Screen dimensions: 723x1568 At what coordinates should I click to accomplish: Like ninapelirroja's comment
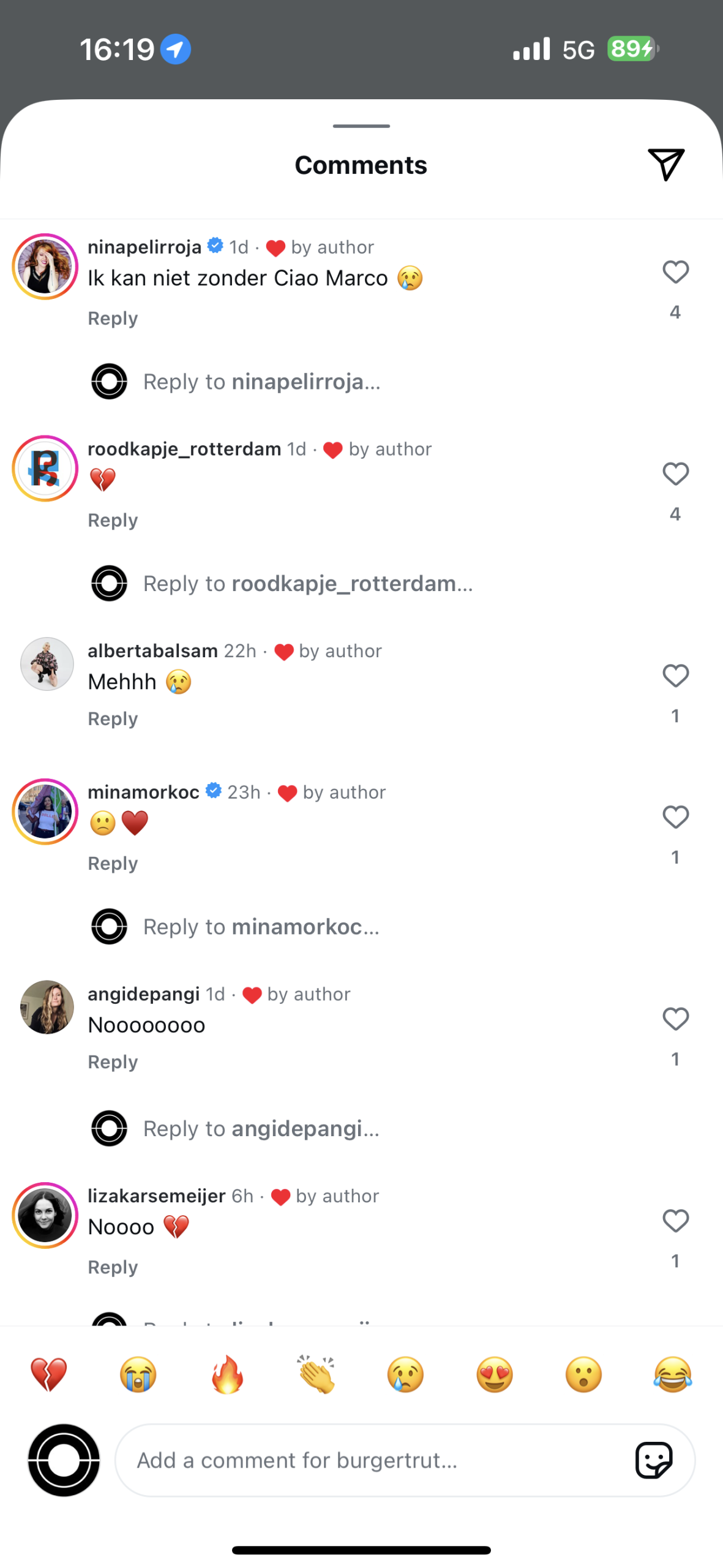pos(675,272)
